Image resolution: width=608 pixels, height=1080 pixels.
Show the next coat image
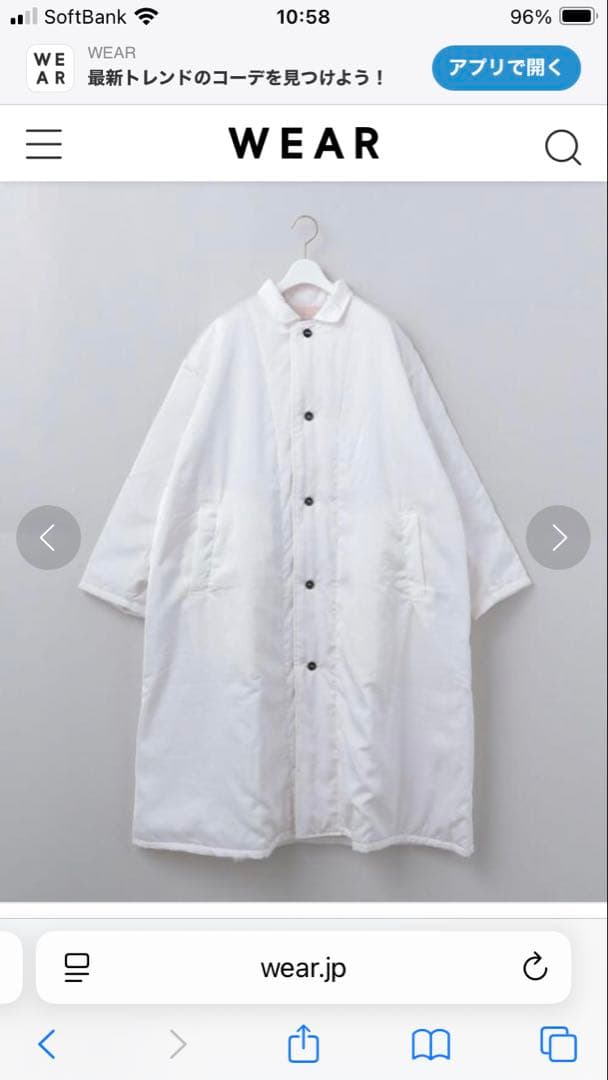(558, 538)
